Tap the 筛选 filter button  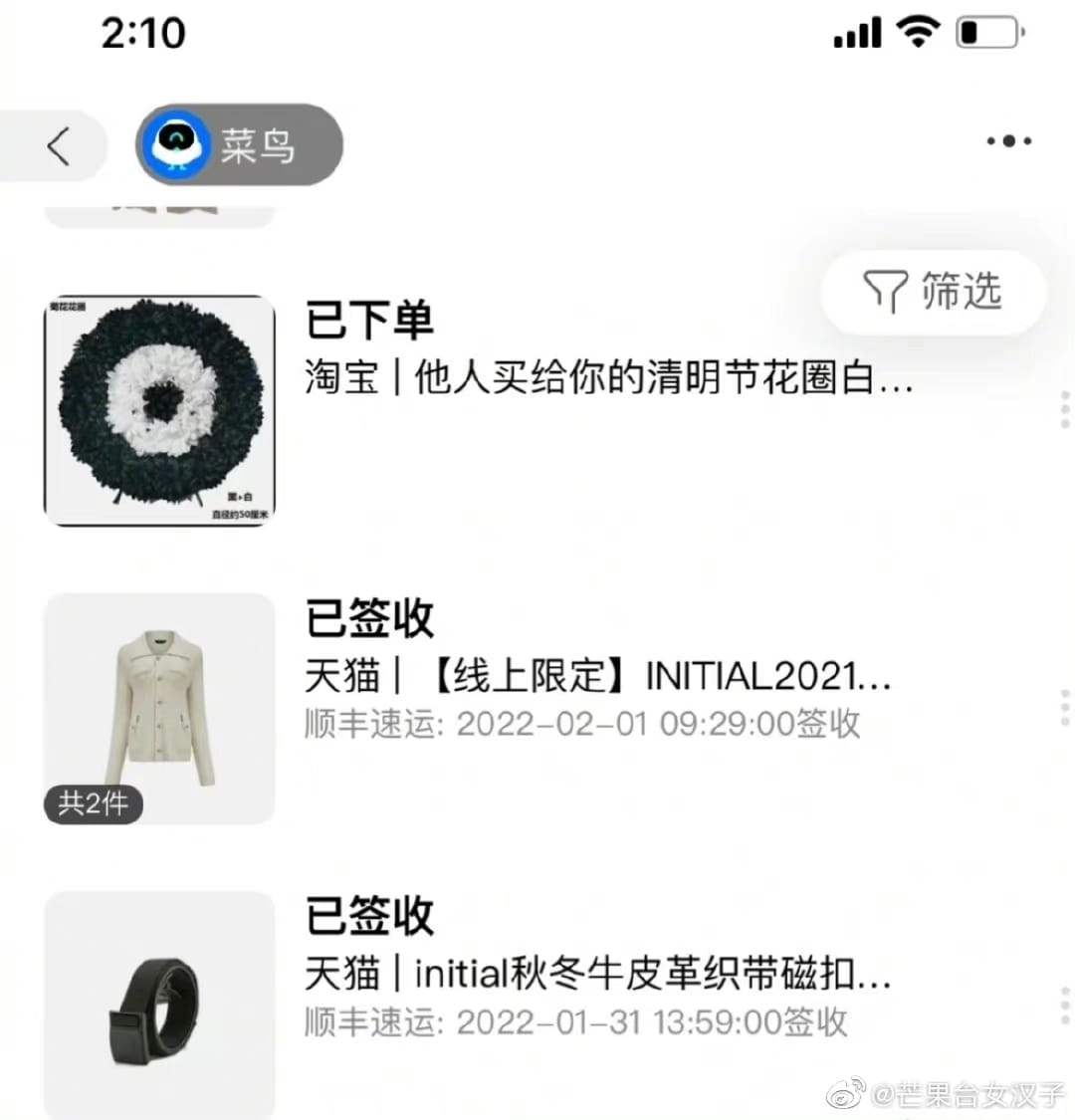click(x=933, y=291)
